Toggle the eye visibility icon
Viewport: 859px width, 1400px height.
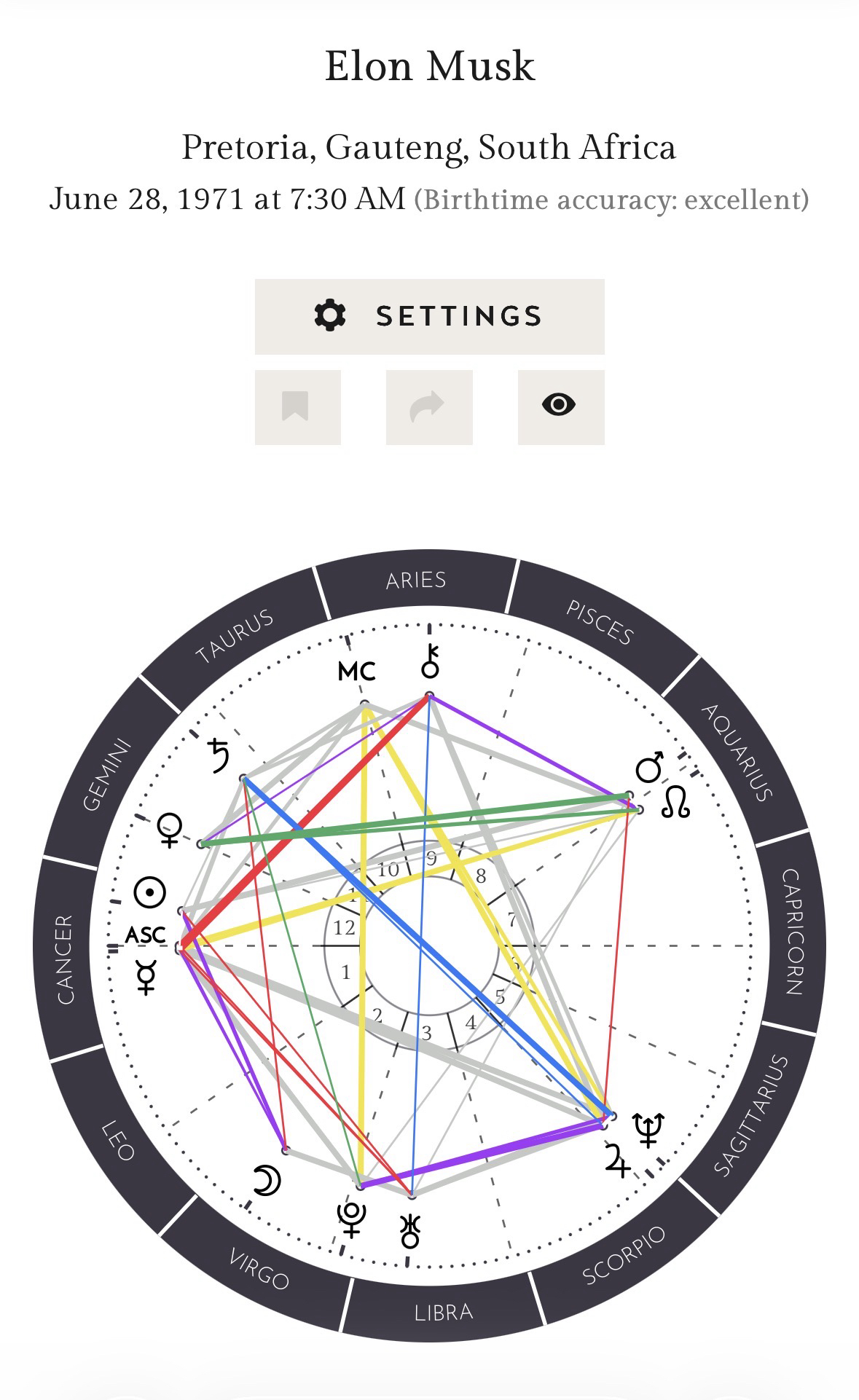(x=560, y=406)
